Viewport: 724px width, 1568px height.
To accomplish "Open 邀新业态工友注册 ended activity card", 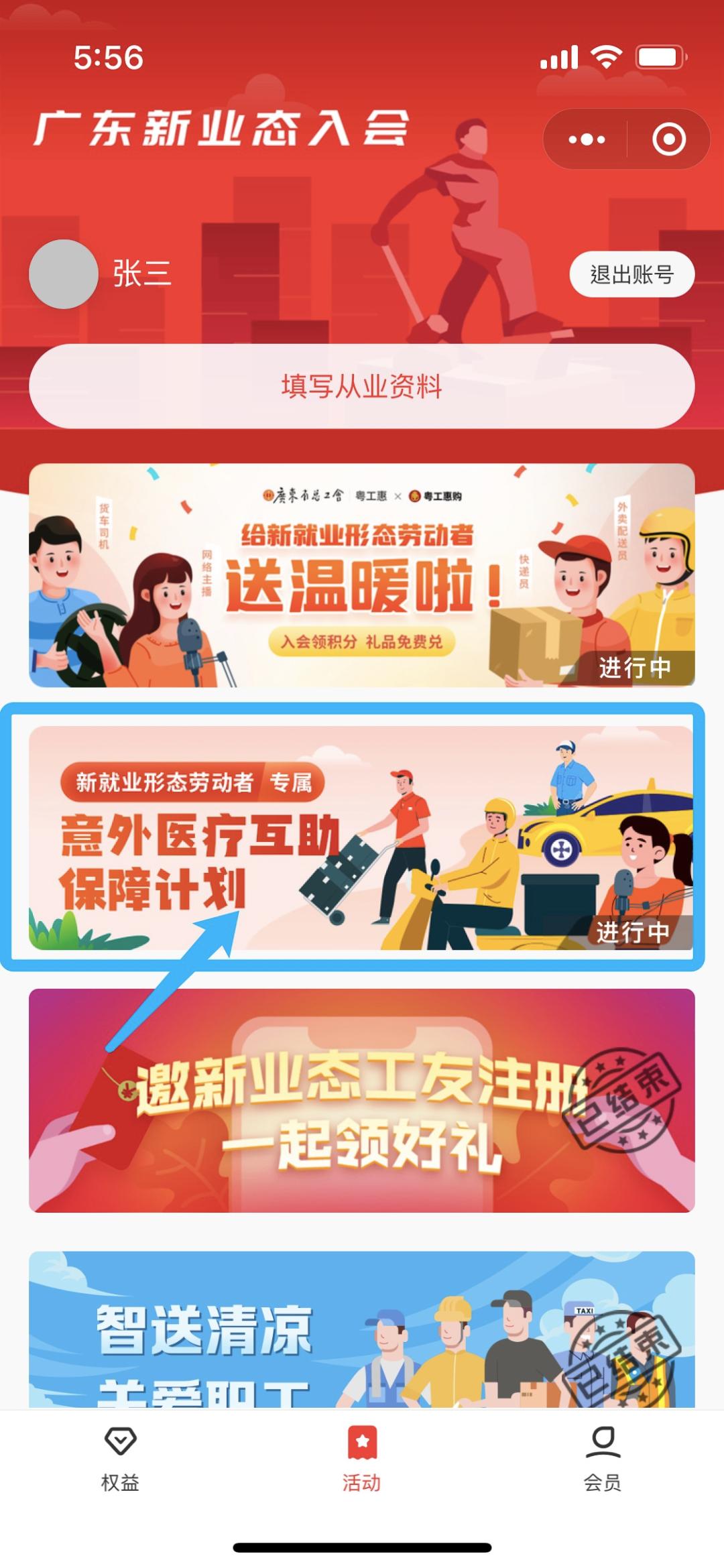I will click(x=362, y=1101).
